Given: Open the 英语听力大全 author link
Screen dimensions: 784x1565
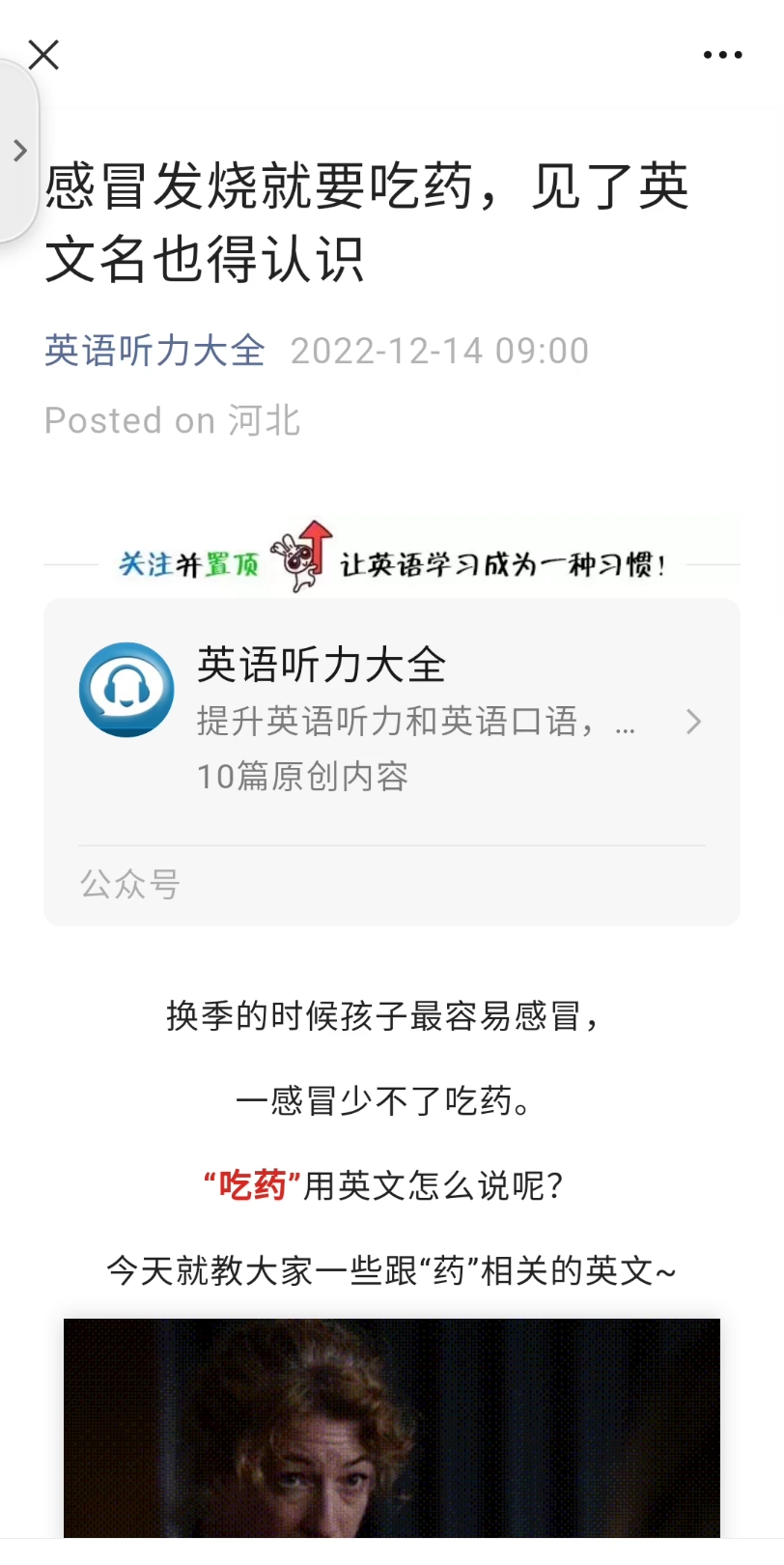Looking at the screenshot, I should click(x=154, y=351).
